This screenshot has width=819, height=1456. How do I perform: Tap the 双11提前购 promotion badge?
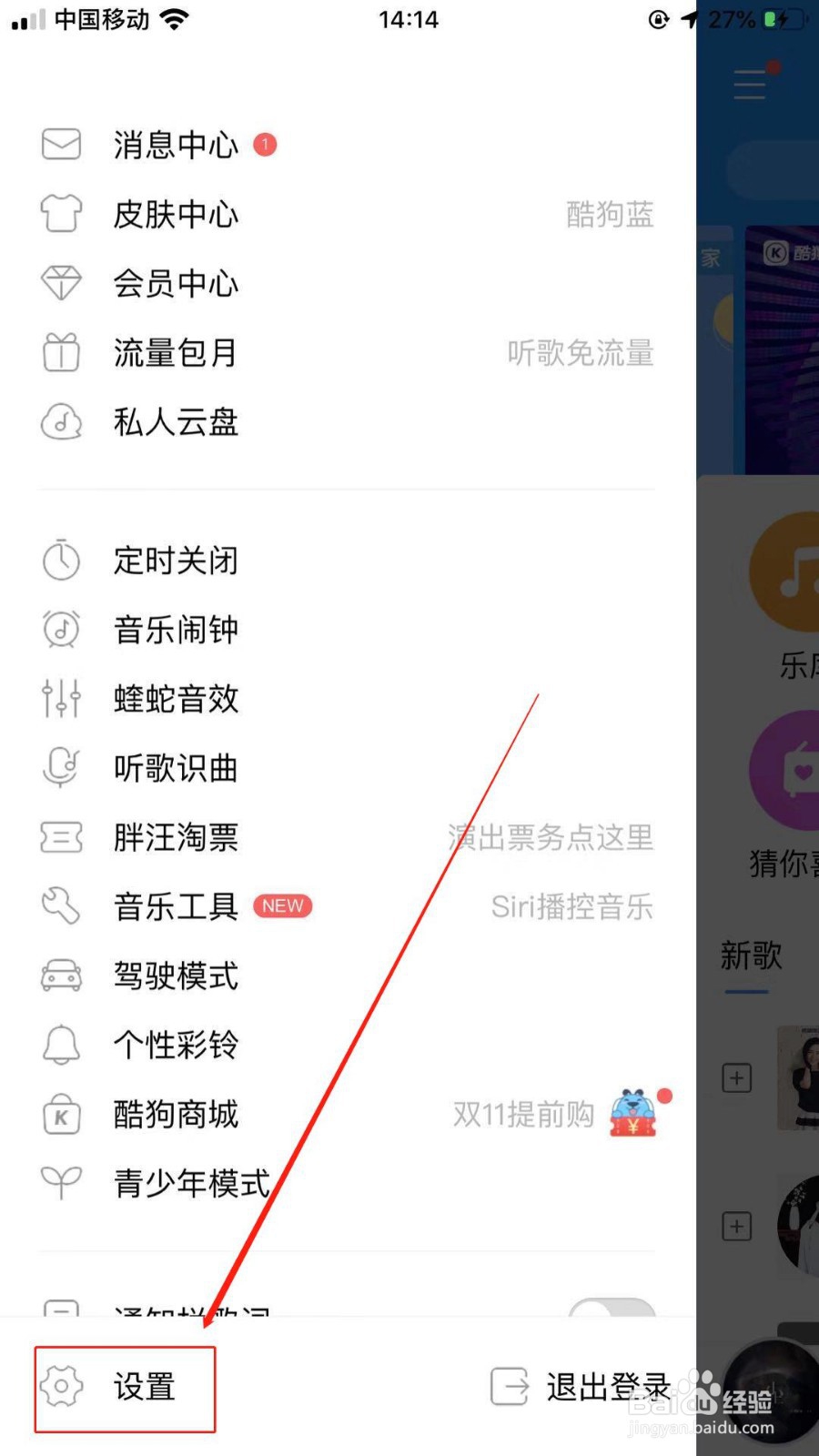[x=632, y=1114]
